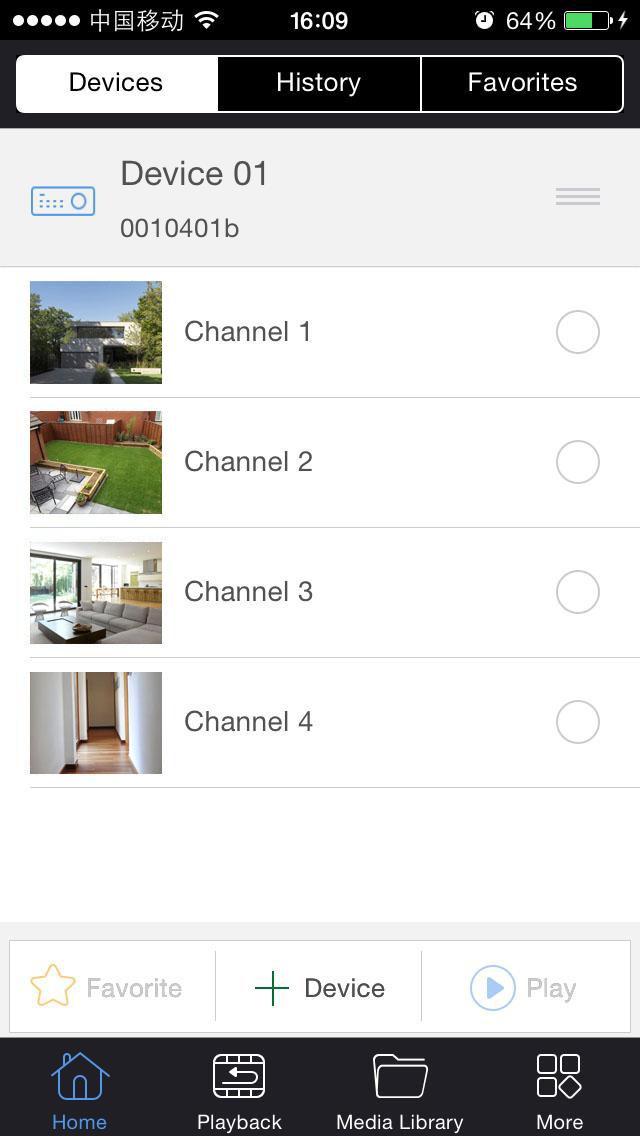Add a new Device
Screen dimensions: 640x1136
[320, 988]
